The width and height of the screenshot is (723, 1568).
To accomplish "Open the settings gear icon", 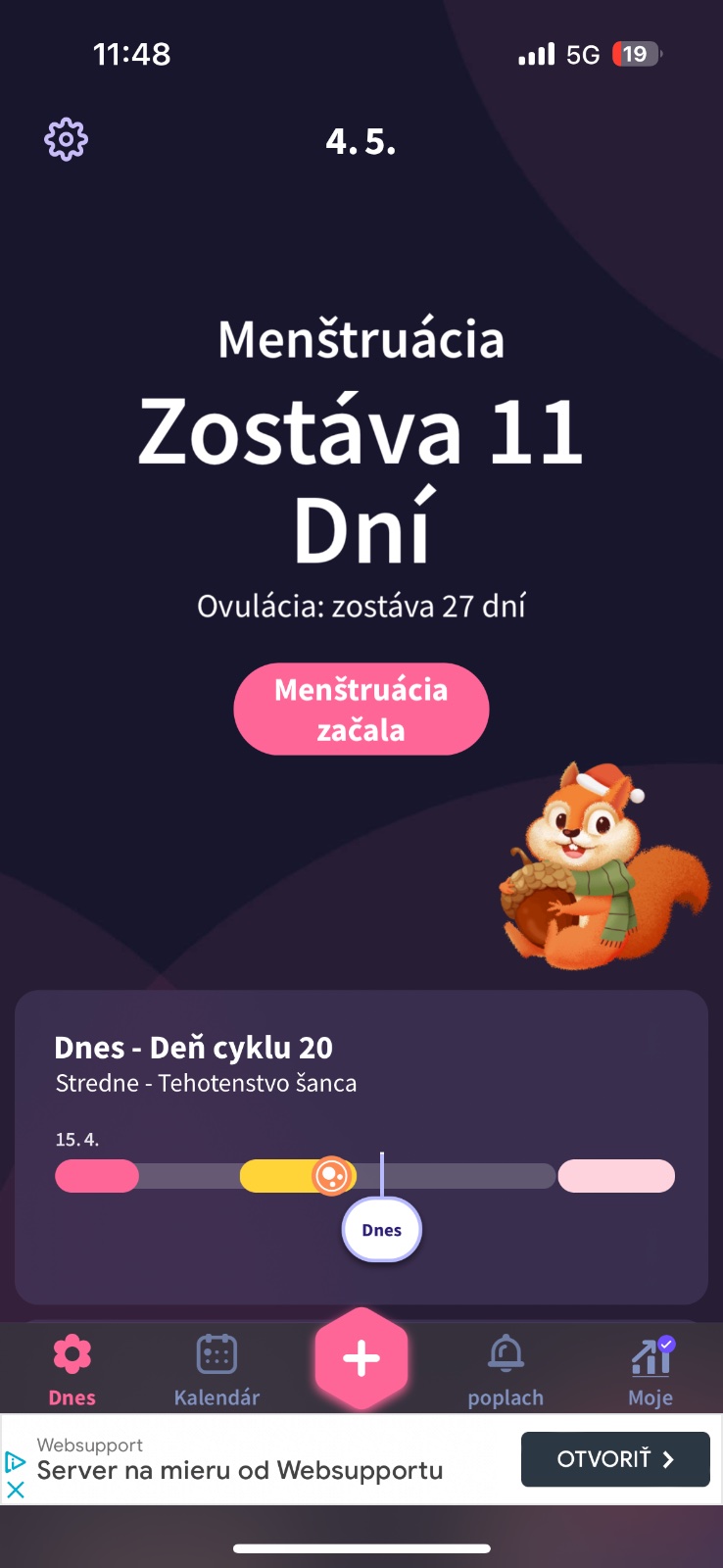I will pyautogui.click(x=66, y=140).
